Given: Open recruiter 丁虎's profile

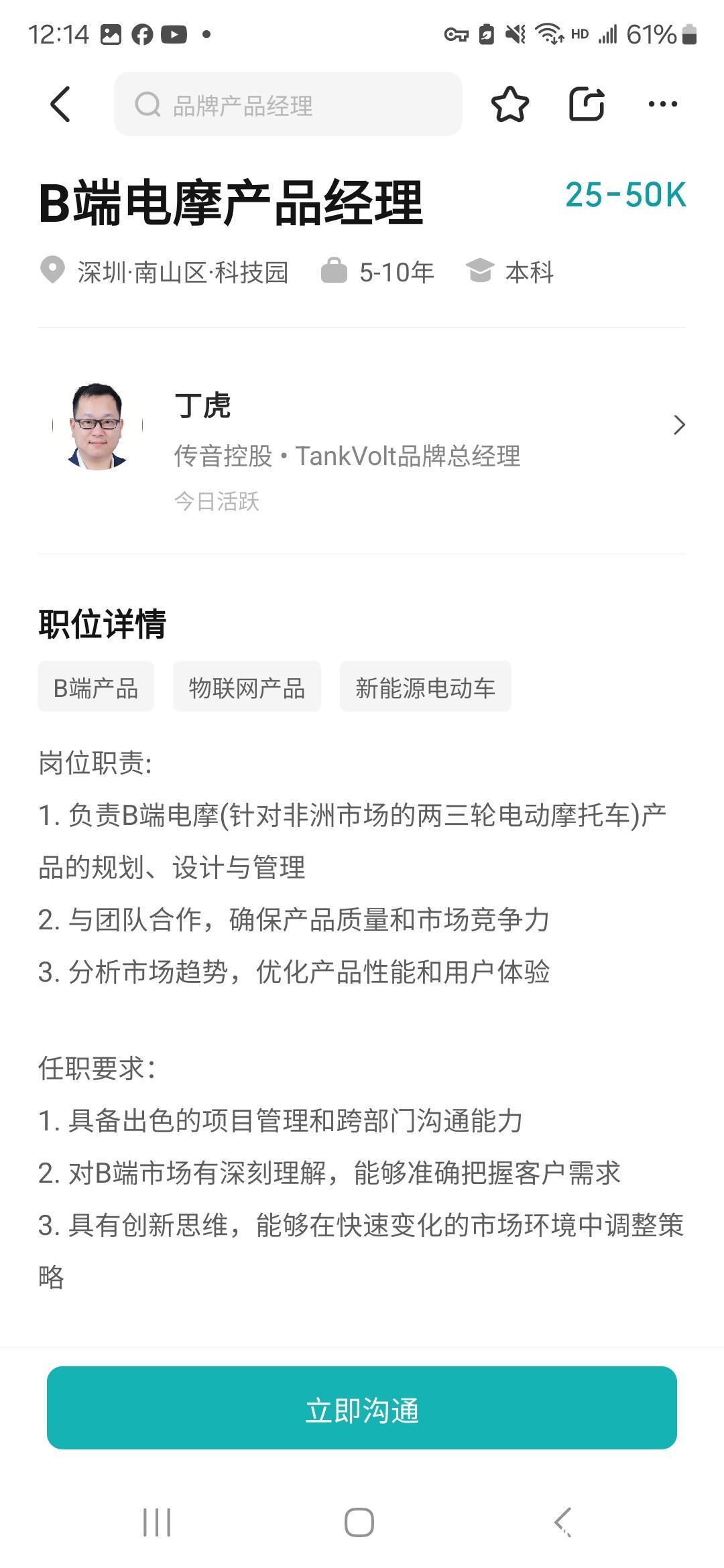Looking at the screenshot, I should 362,441.
